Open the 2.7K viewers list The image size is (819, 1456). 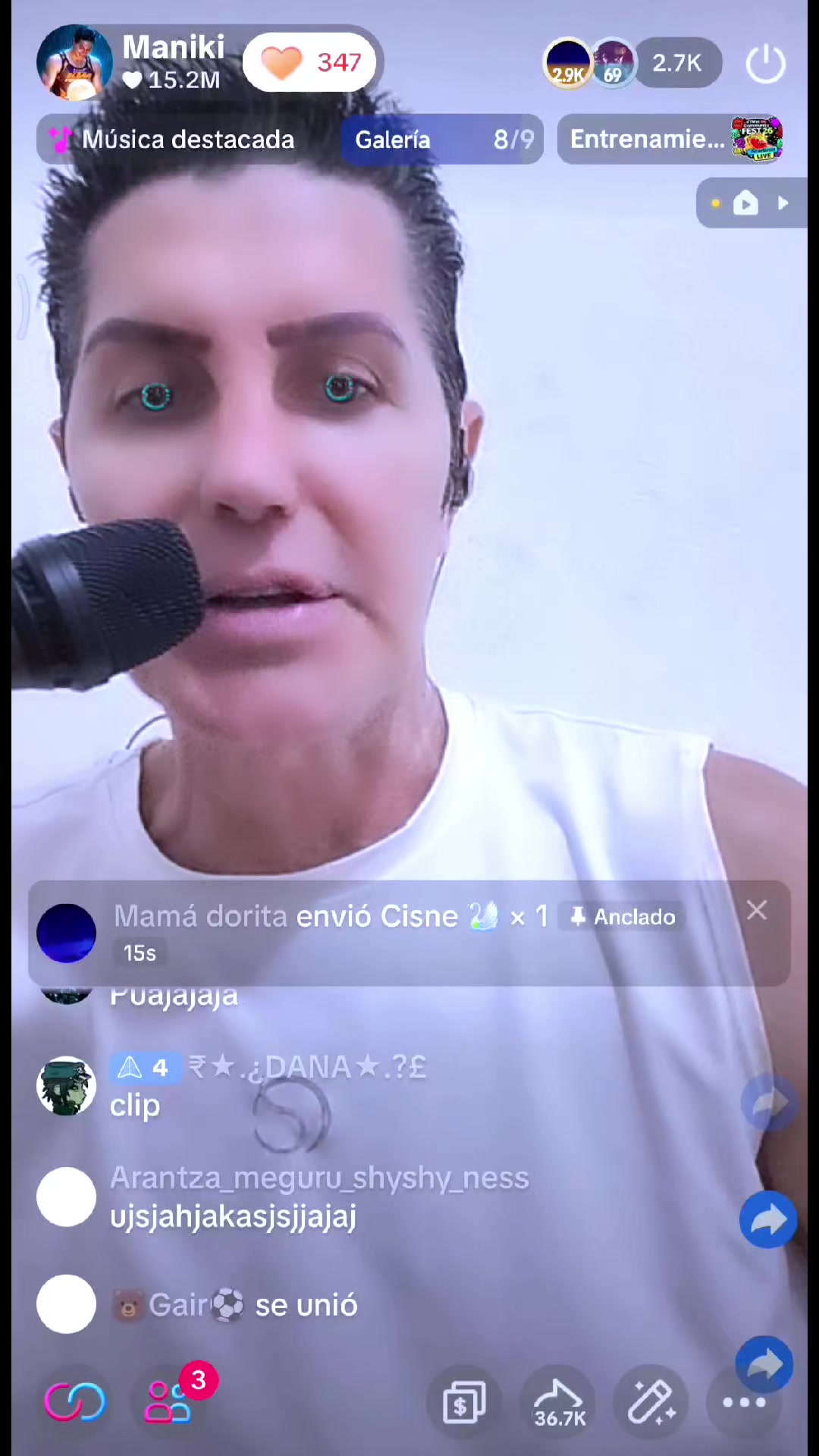(x=677, y=63)
